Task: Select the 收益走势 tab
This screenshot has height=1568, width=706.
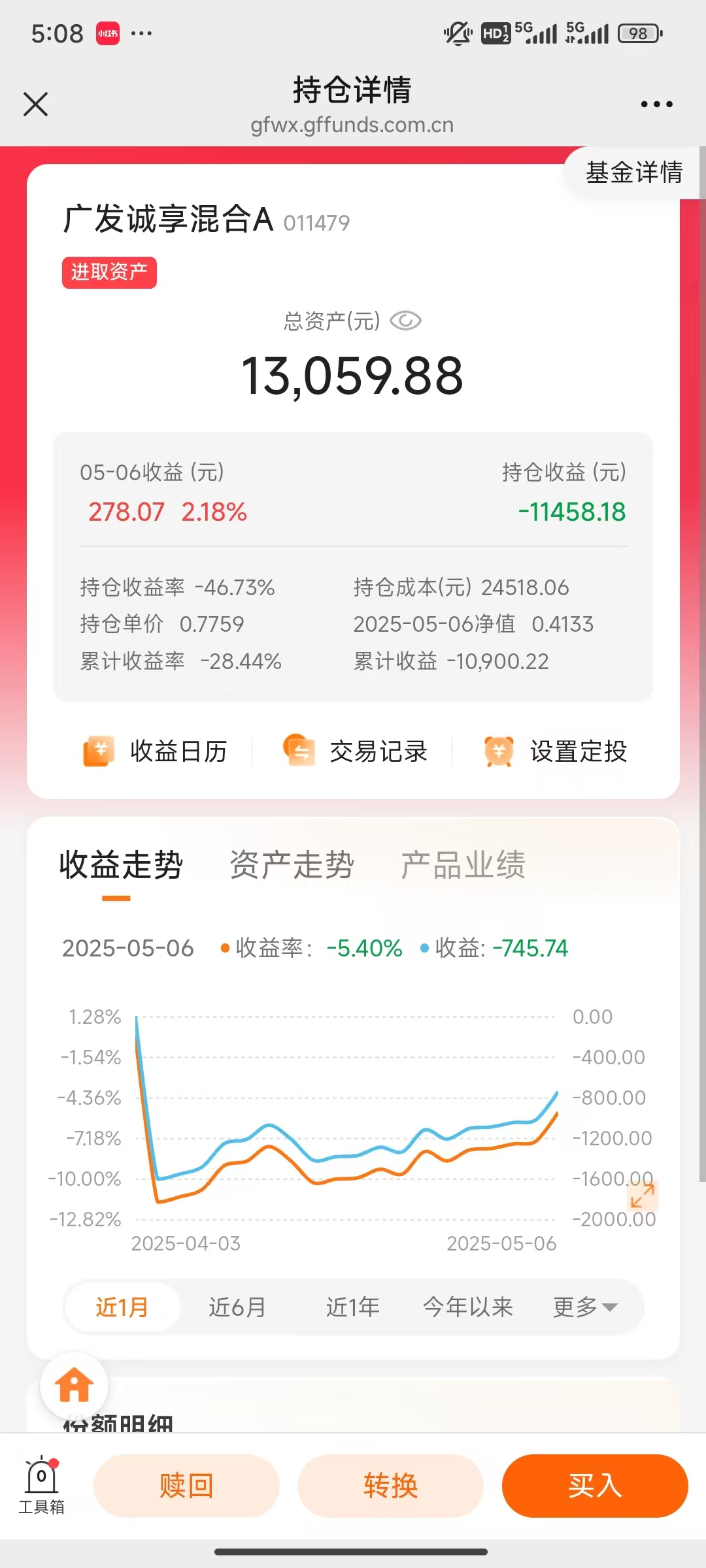Action: point(121,865)
